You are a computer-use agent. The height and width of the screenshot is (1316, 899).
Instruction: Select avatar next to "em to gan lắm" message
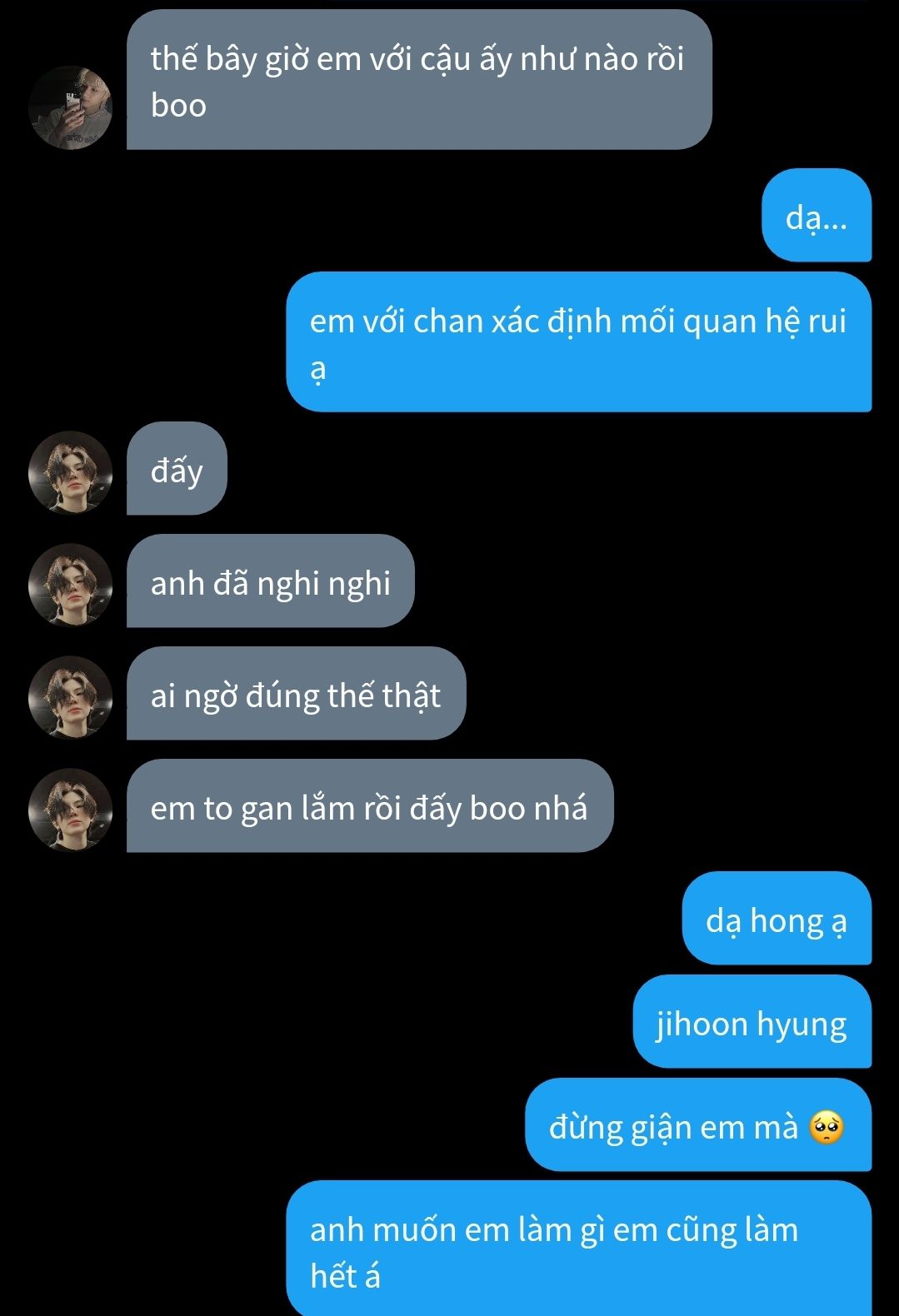coord(70,810)
